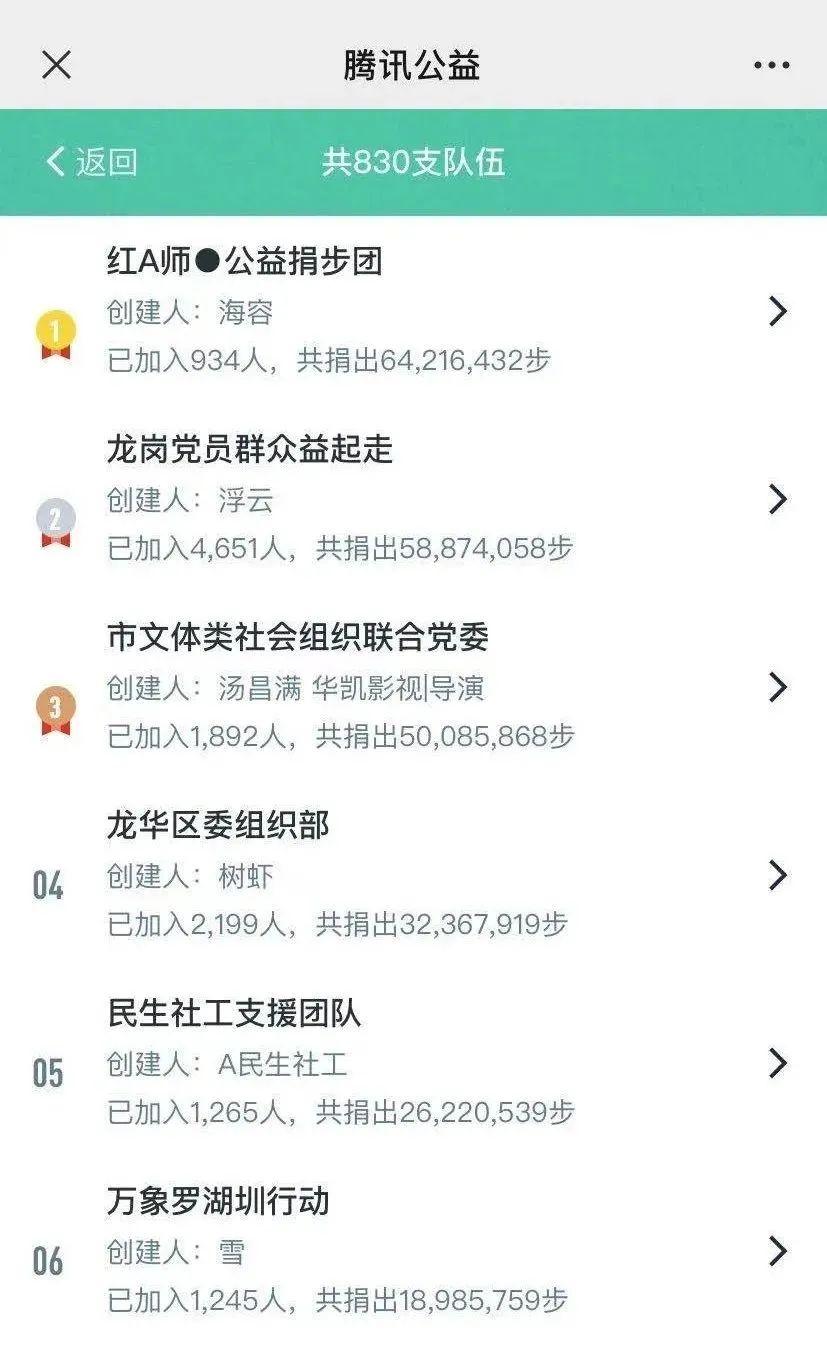View team 龙岗党员群众益起走
This screenshot has width=827, height=1353.
pos(413,499)
